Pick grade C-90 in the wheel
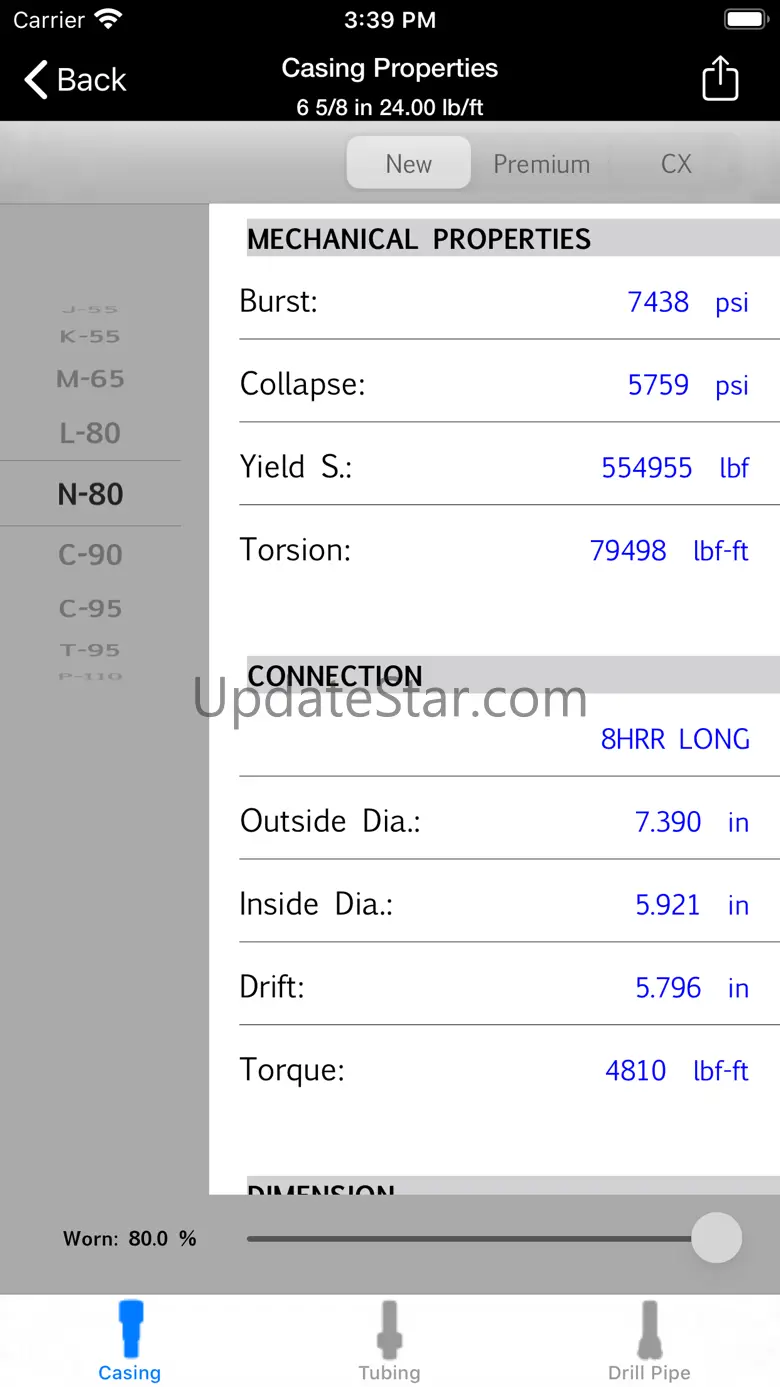This screenshot has height=1387, width=780. 90,554
